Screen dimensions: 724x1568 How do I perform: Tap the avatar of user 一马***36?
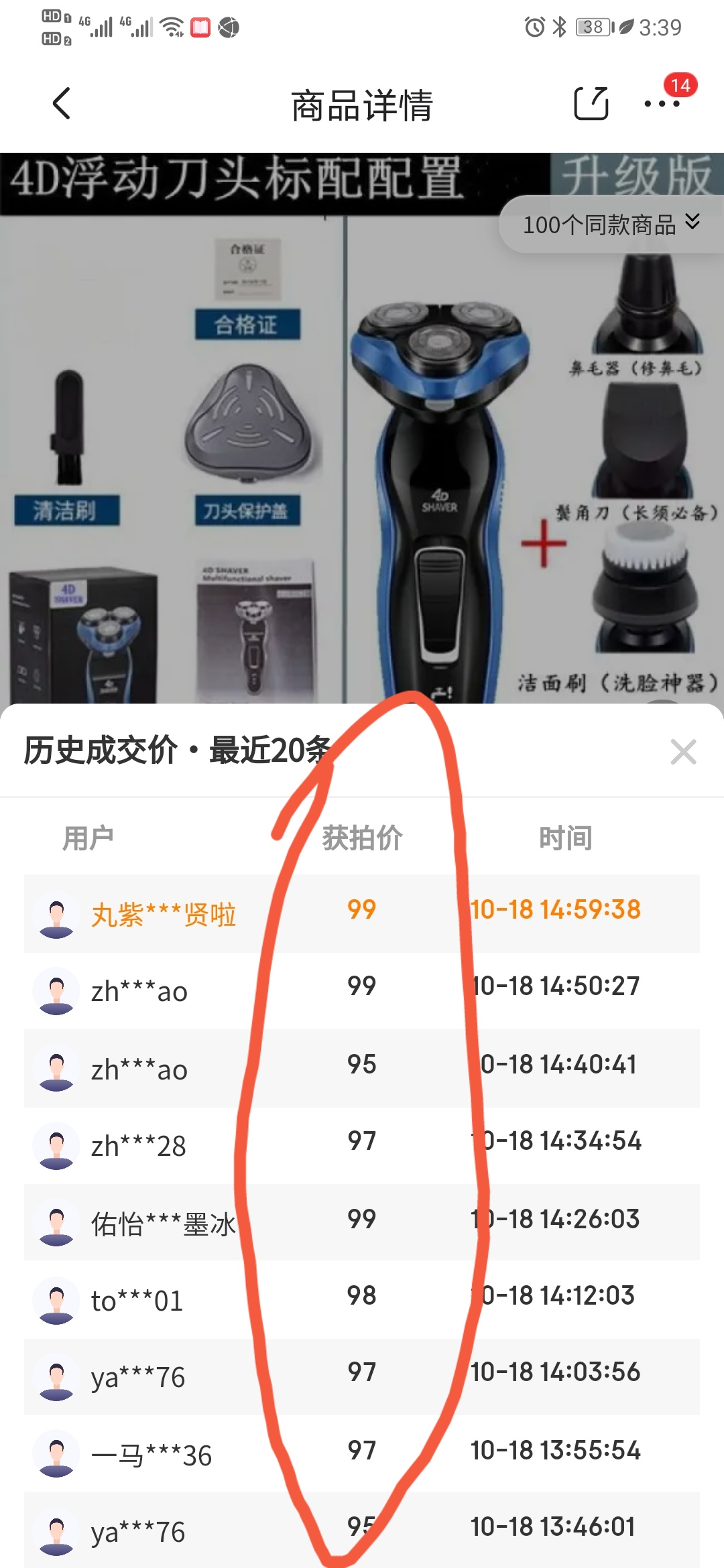point(57,1454)
